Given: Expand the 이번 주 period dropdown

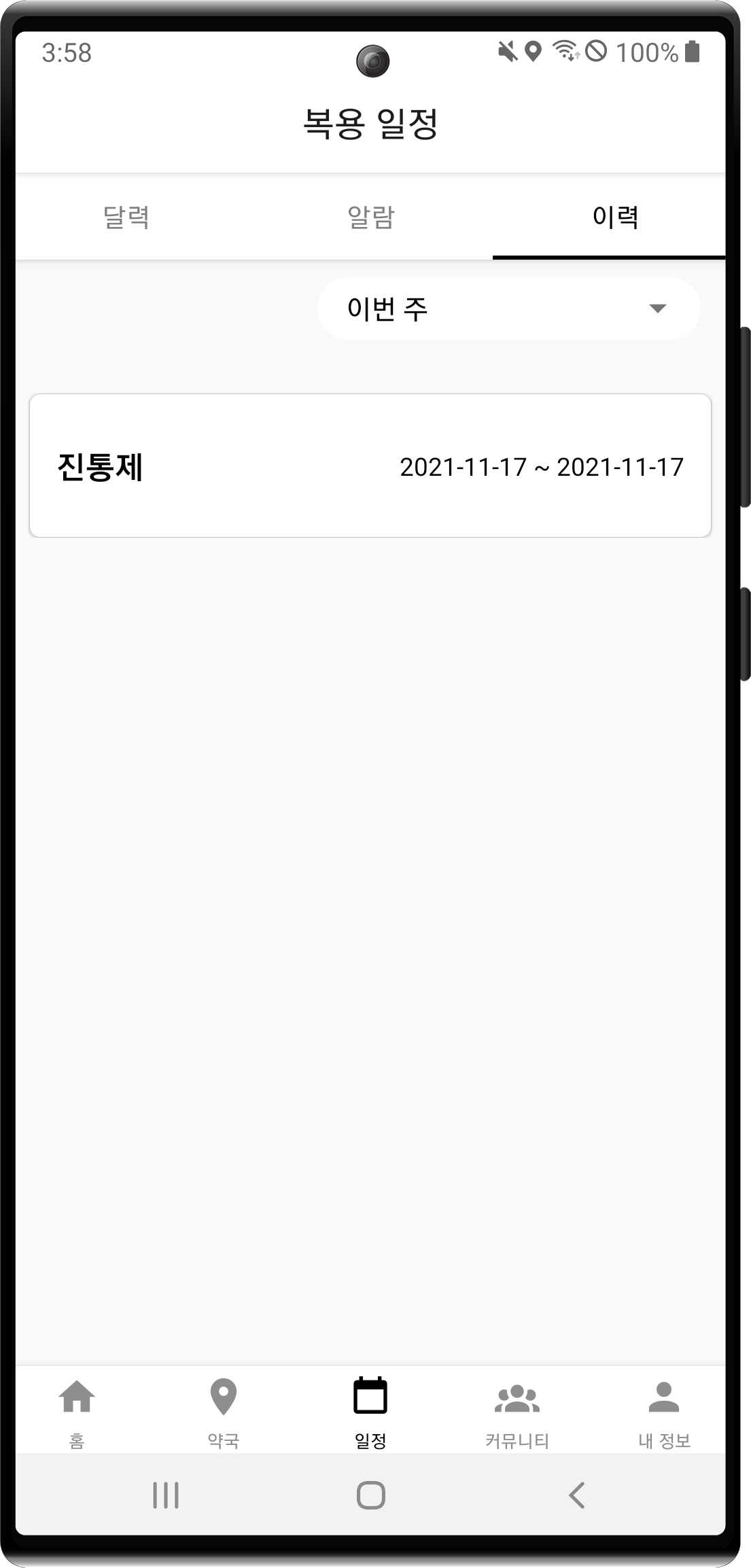Looking at the screenshot, I should (508, 309).
